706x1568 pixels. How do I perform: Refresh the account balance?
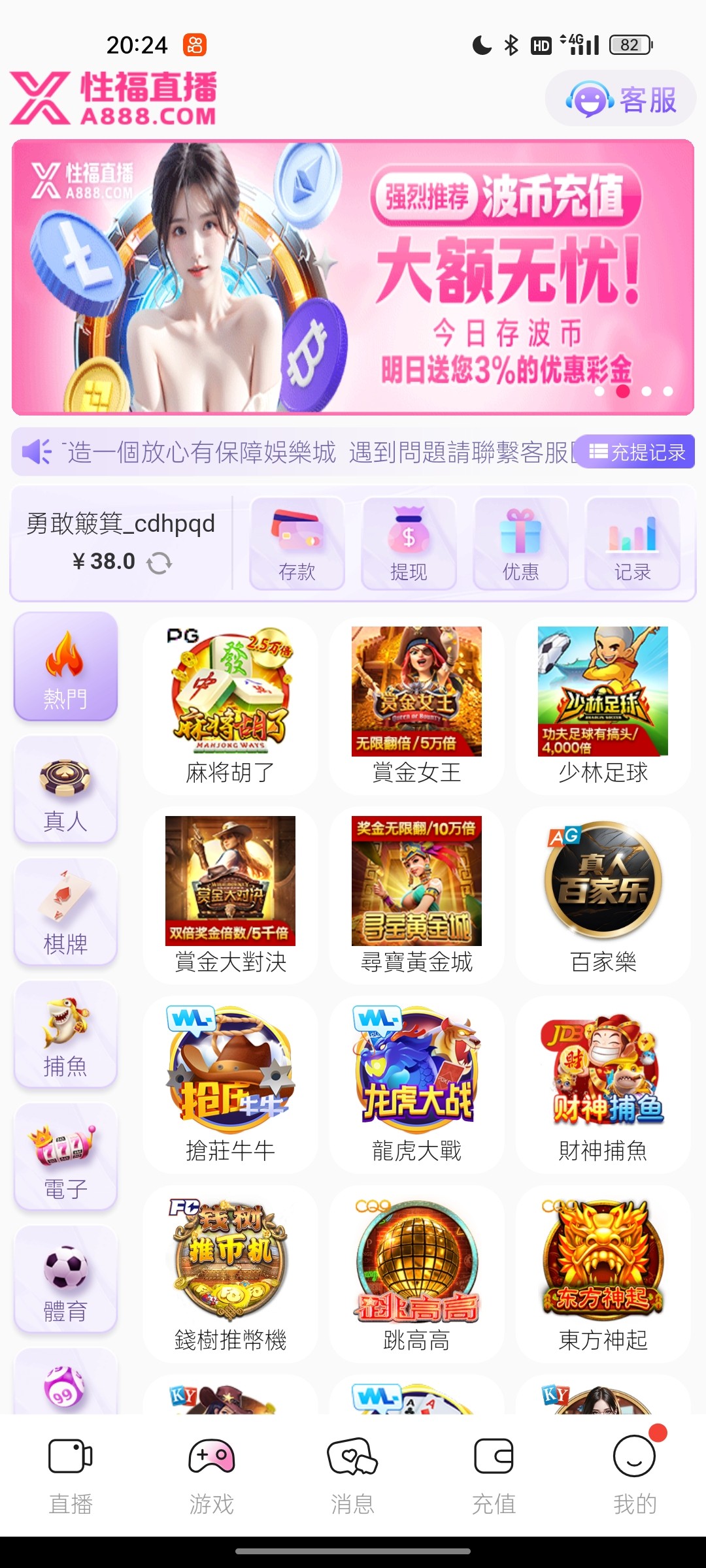159,563
